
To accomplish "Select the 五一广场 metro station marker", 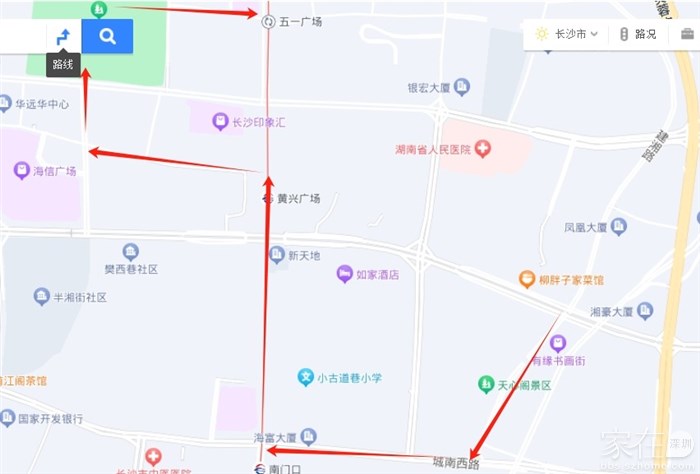I will [x=268, y=21].
